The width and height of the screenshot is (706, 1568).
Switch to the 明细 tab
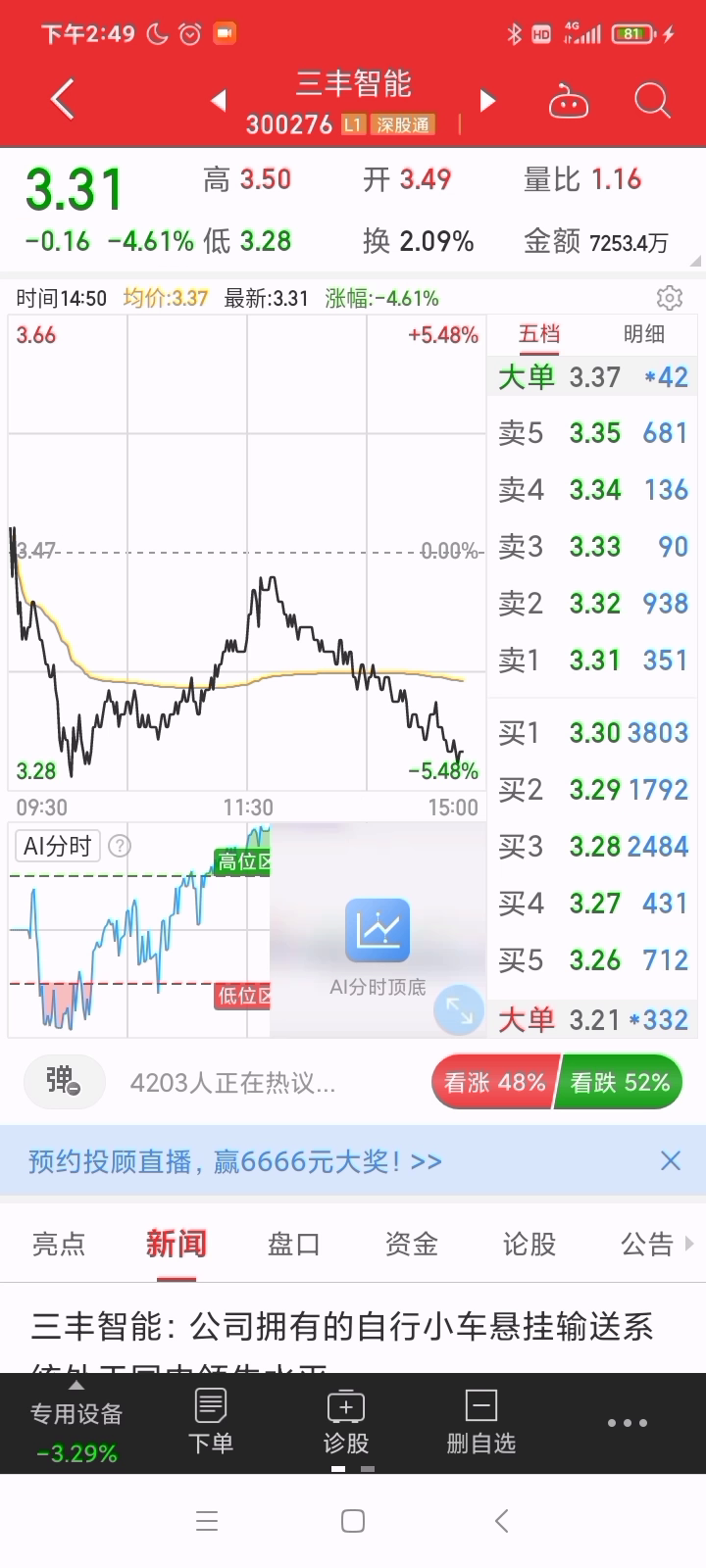click(644, 334)
